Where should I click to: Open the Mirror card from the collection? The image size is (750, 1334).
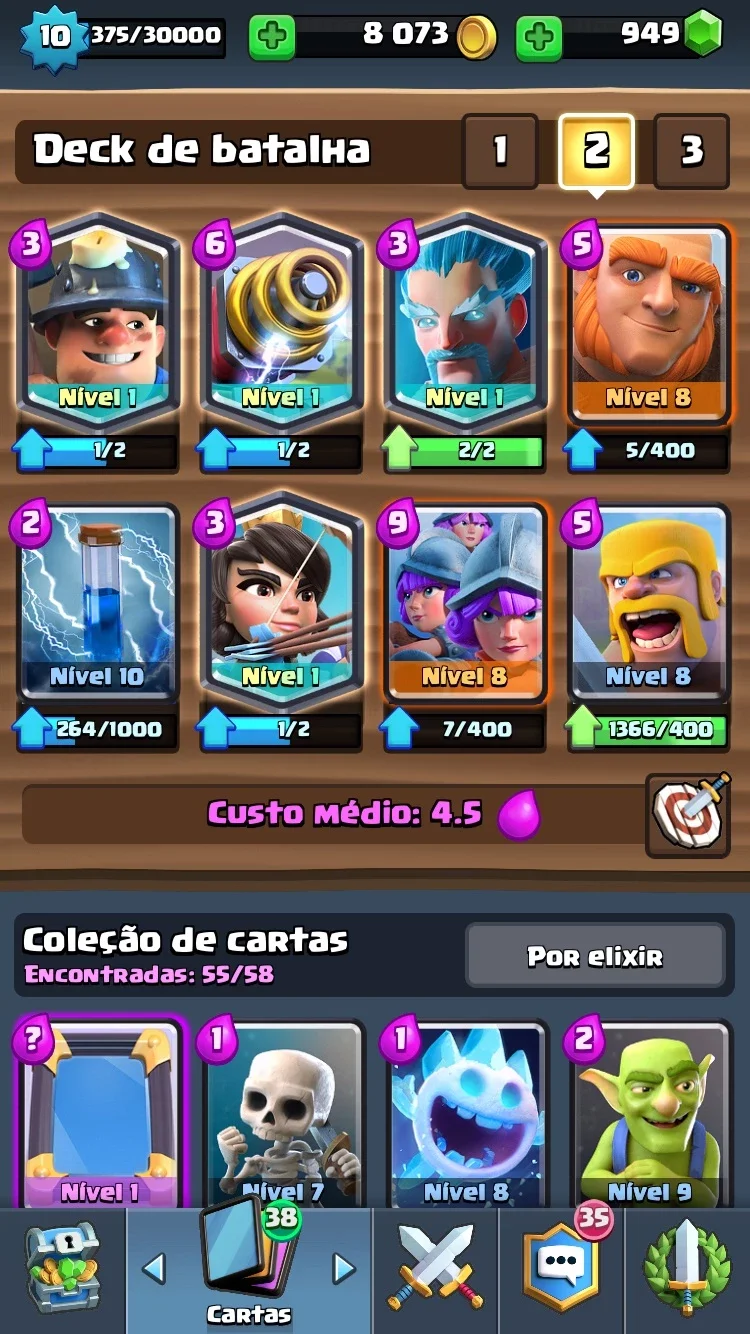(97, 1115)
